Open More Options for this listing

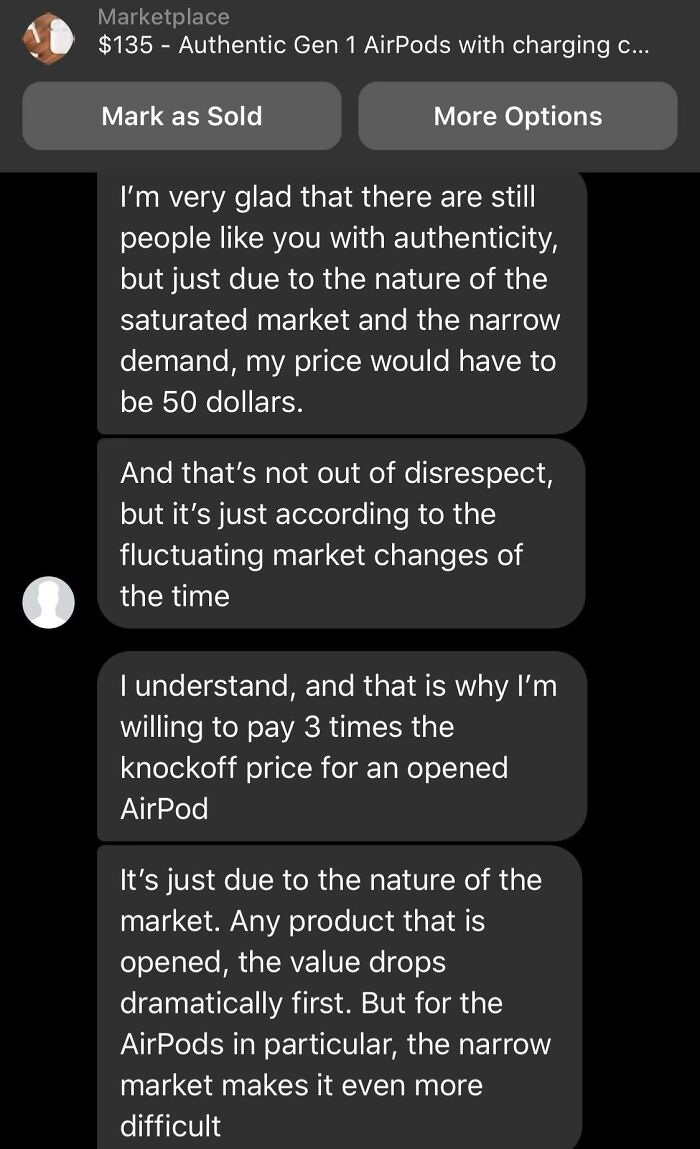[517, 116]
